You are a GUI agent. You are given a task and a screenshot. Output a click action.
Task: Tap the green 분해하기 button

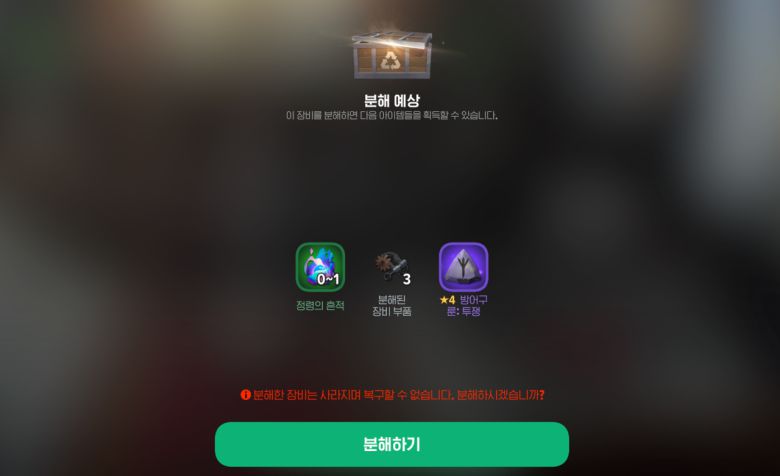(x=391, y=444)
